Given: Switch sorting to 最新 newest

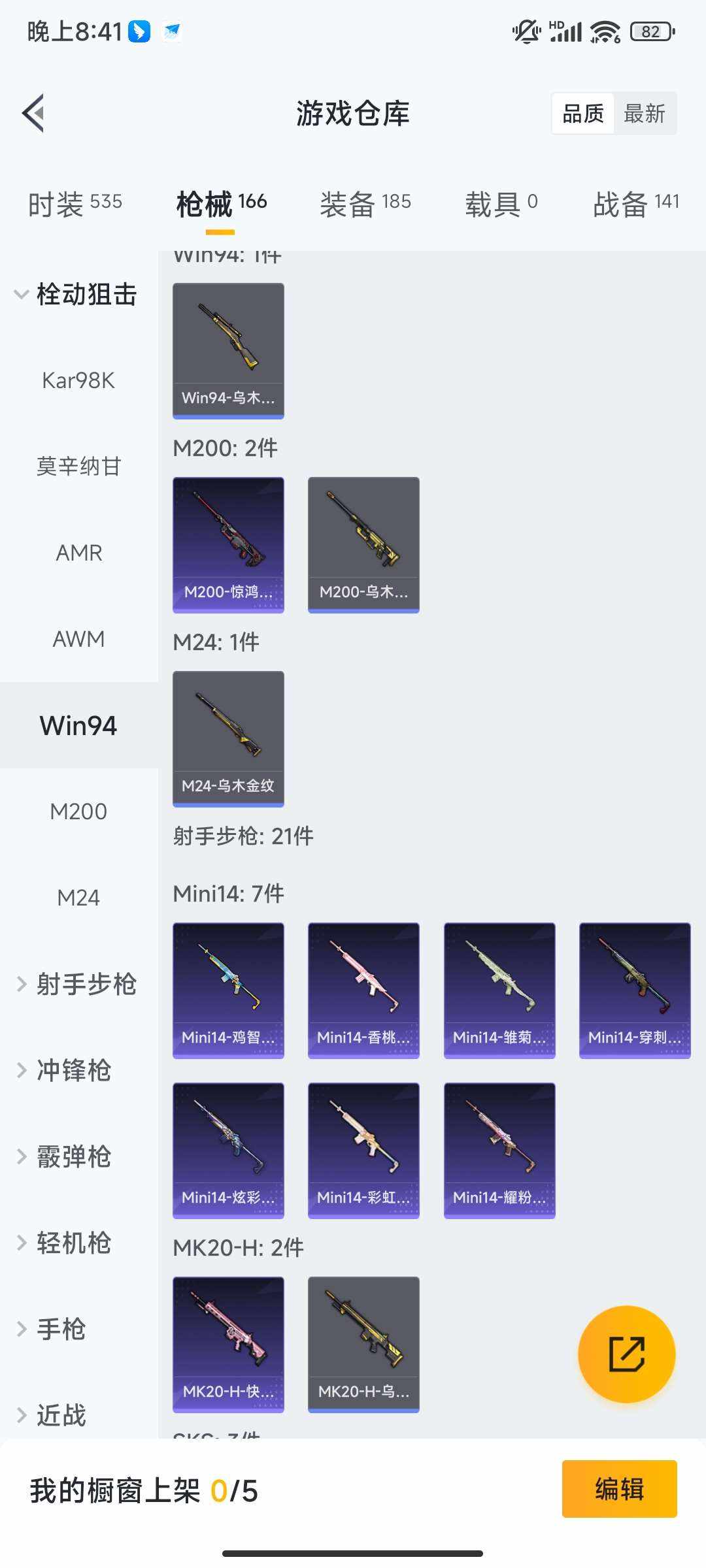Looking at the screenshot, I should coord(646,113).
